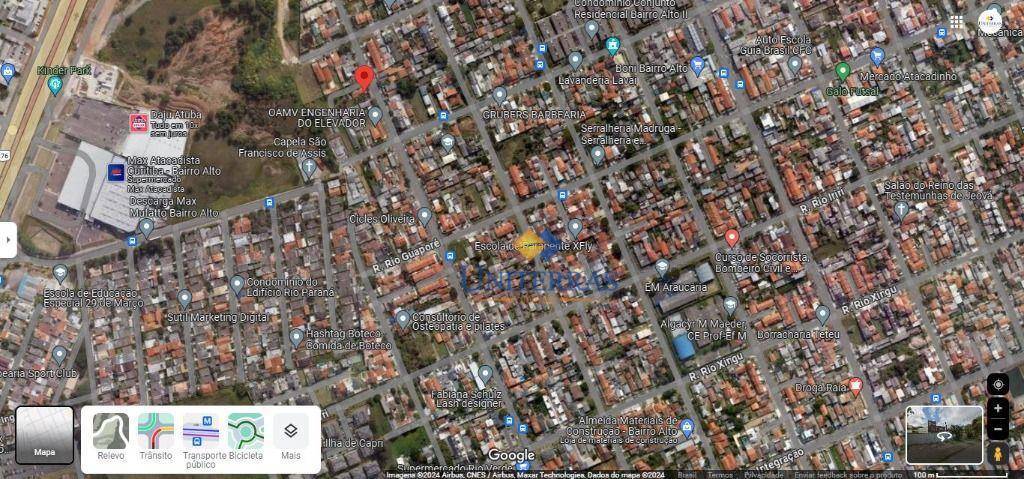Open the Mercado Atacadinho place pin
The height and width of the screenshot is (479, 1024).
842,71
